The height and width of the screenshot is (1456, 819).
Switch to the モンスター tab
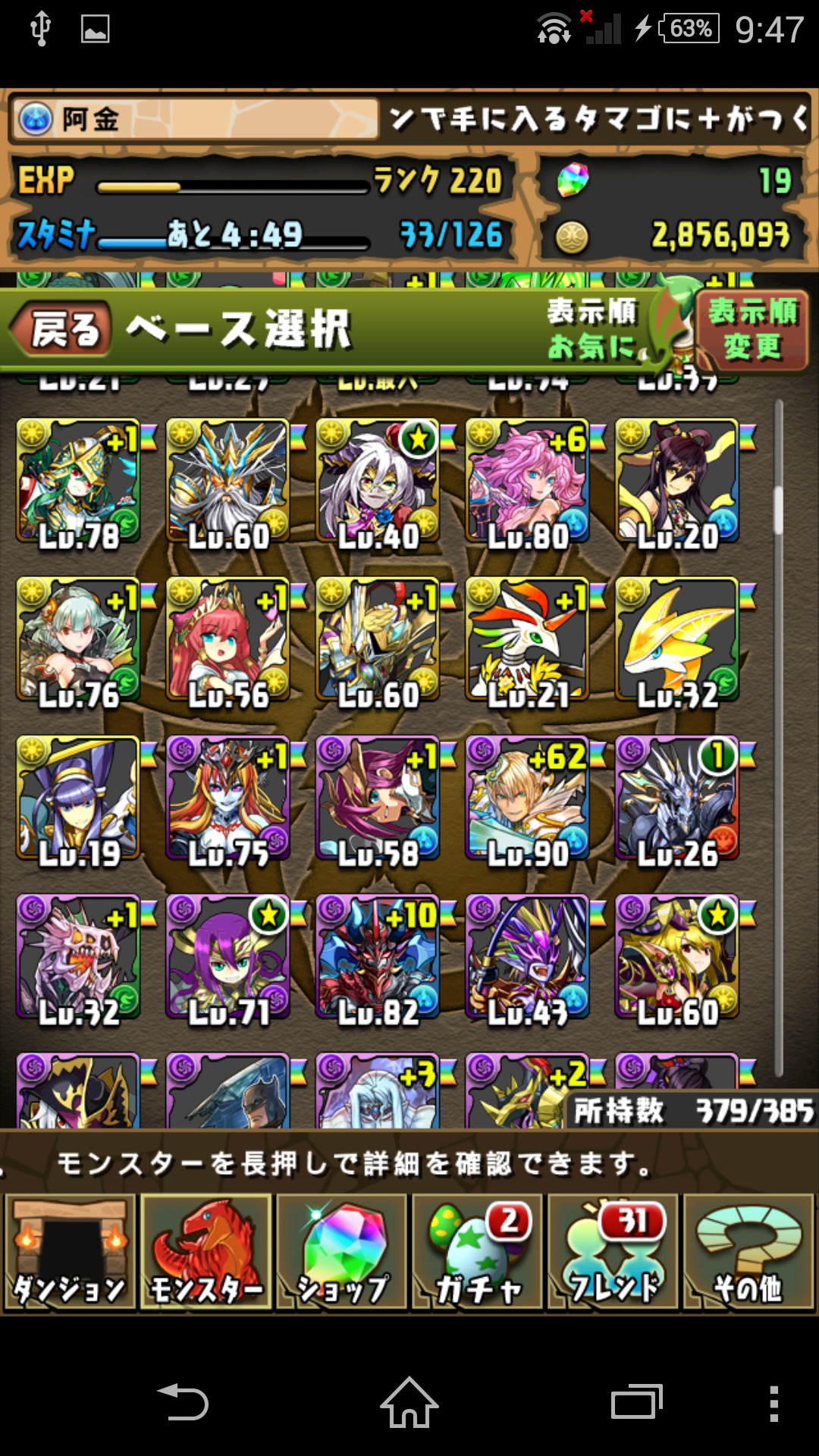[x=206, y=1253]
